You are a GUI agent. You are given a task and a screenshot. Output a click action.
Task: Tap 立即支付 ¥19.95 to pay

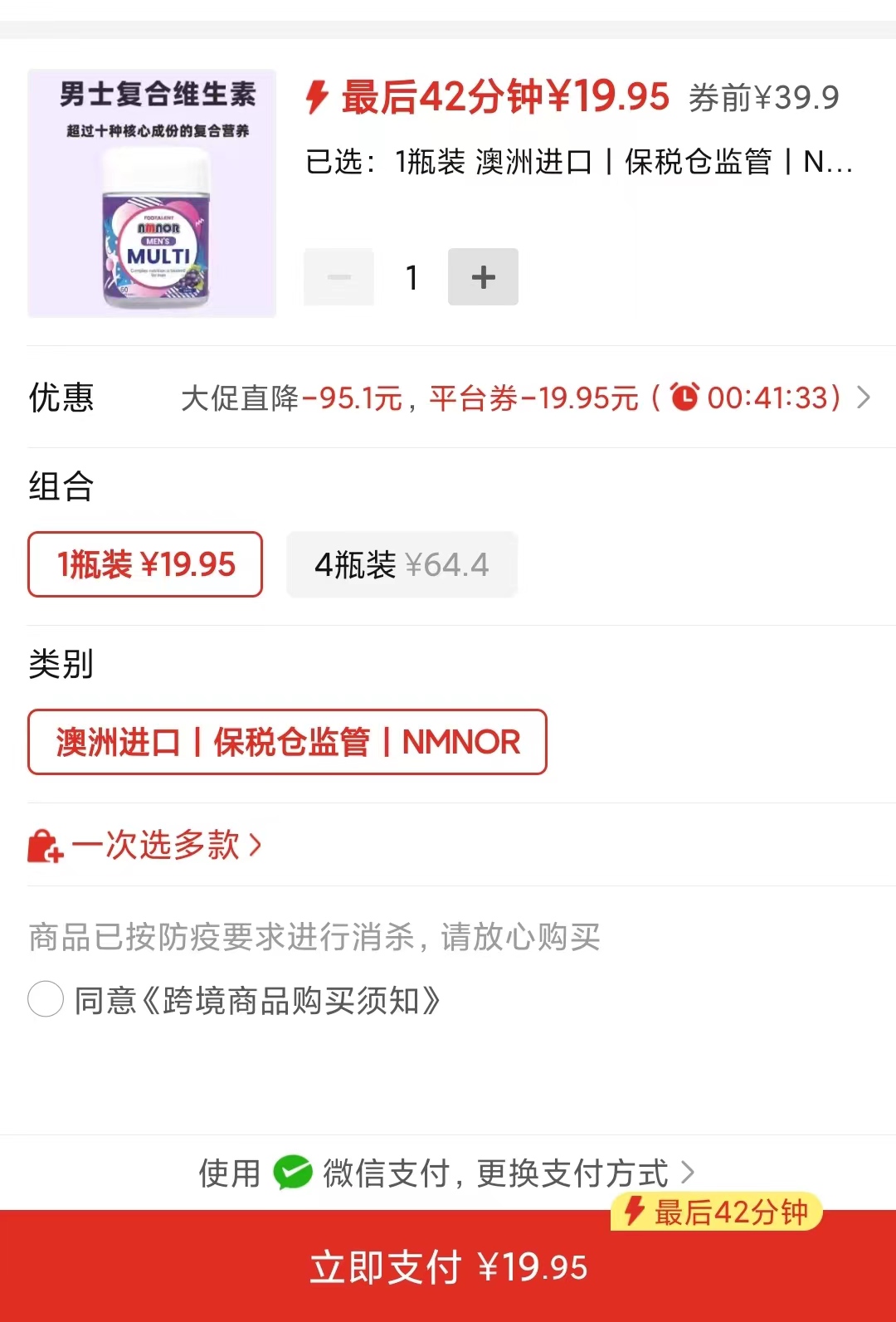coord(448,1267)
